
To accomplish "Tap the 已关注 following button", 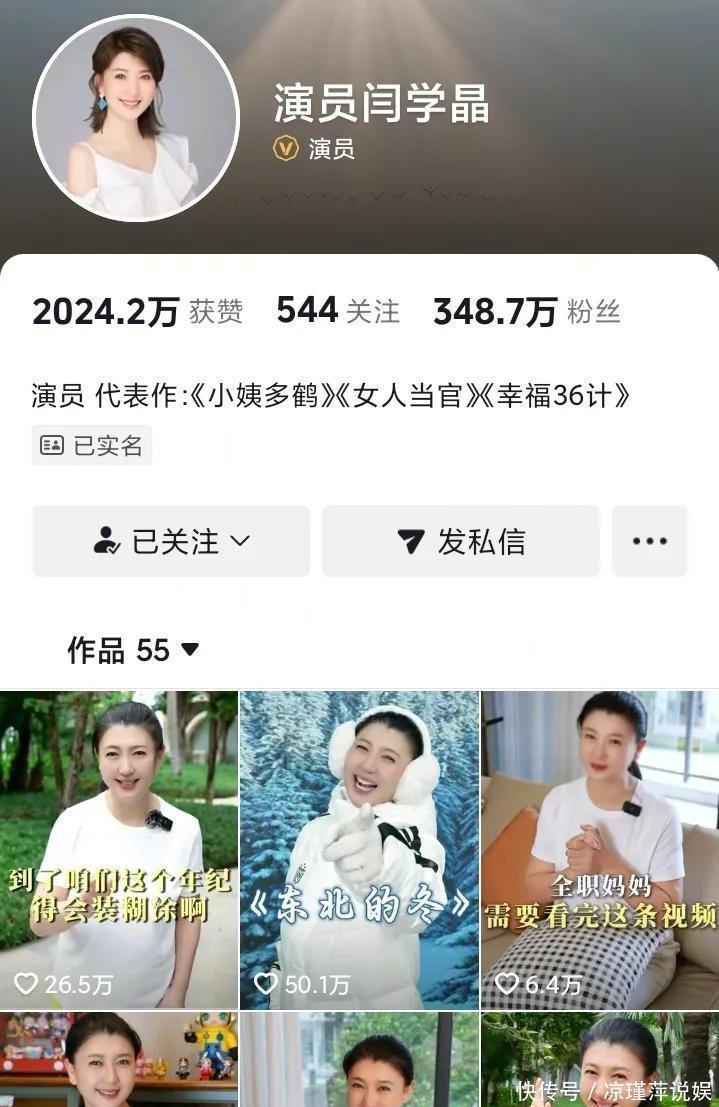I will click(171, 541).
